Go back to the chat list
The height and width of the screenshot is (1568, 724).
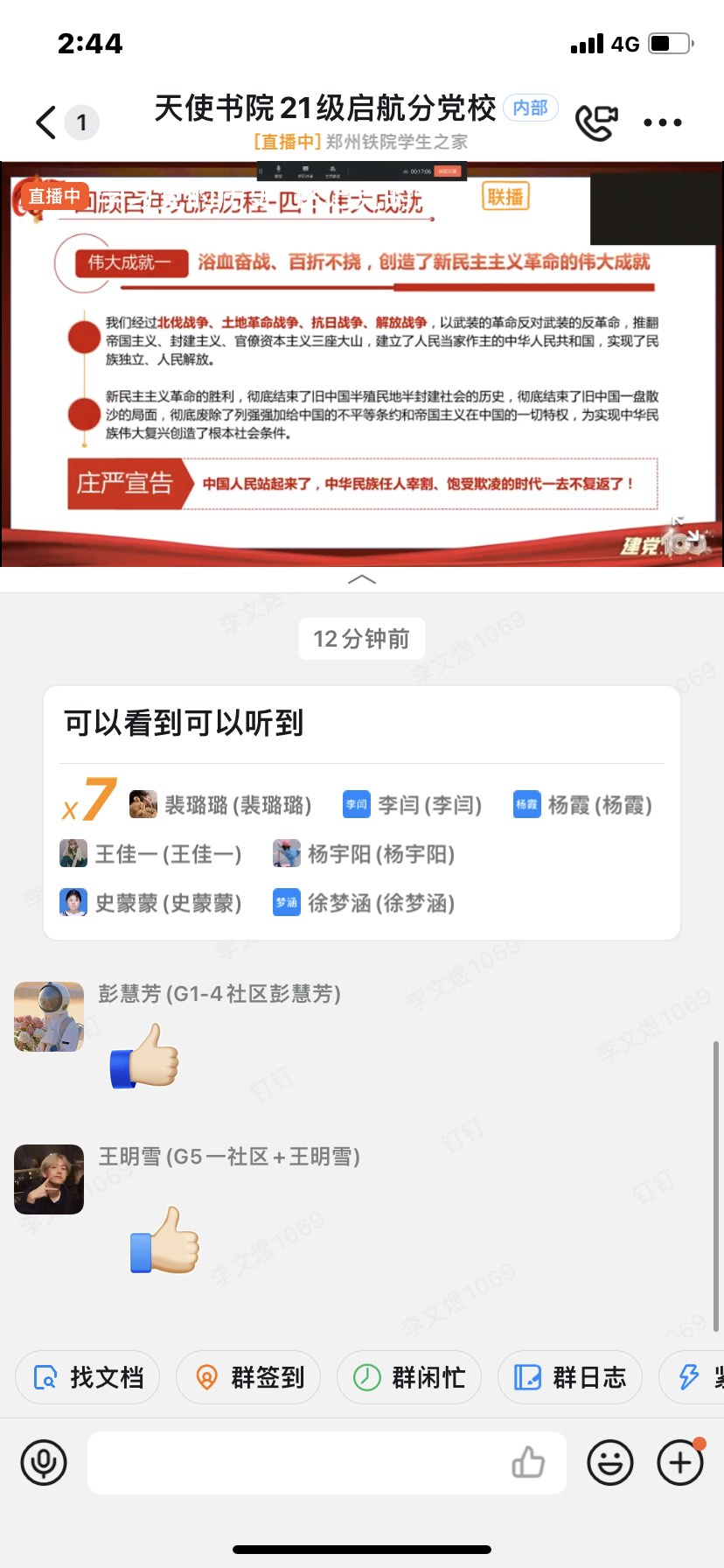47,122
